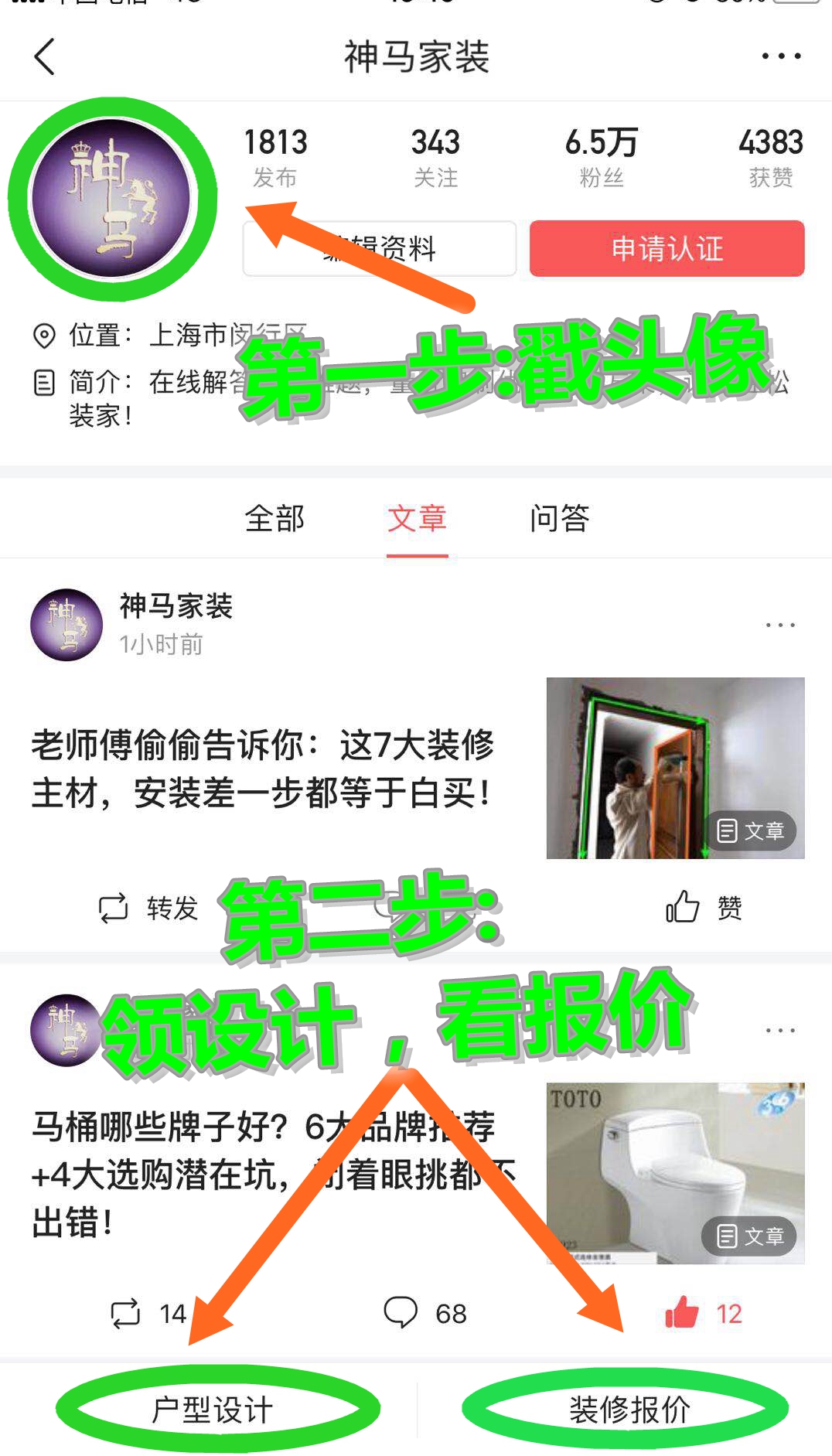This screenshot has height=1456, width=832.
Task: Tap the location pin icon
Action: click(44, 336)
